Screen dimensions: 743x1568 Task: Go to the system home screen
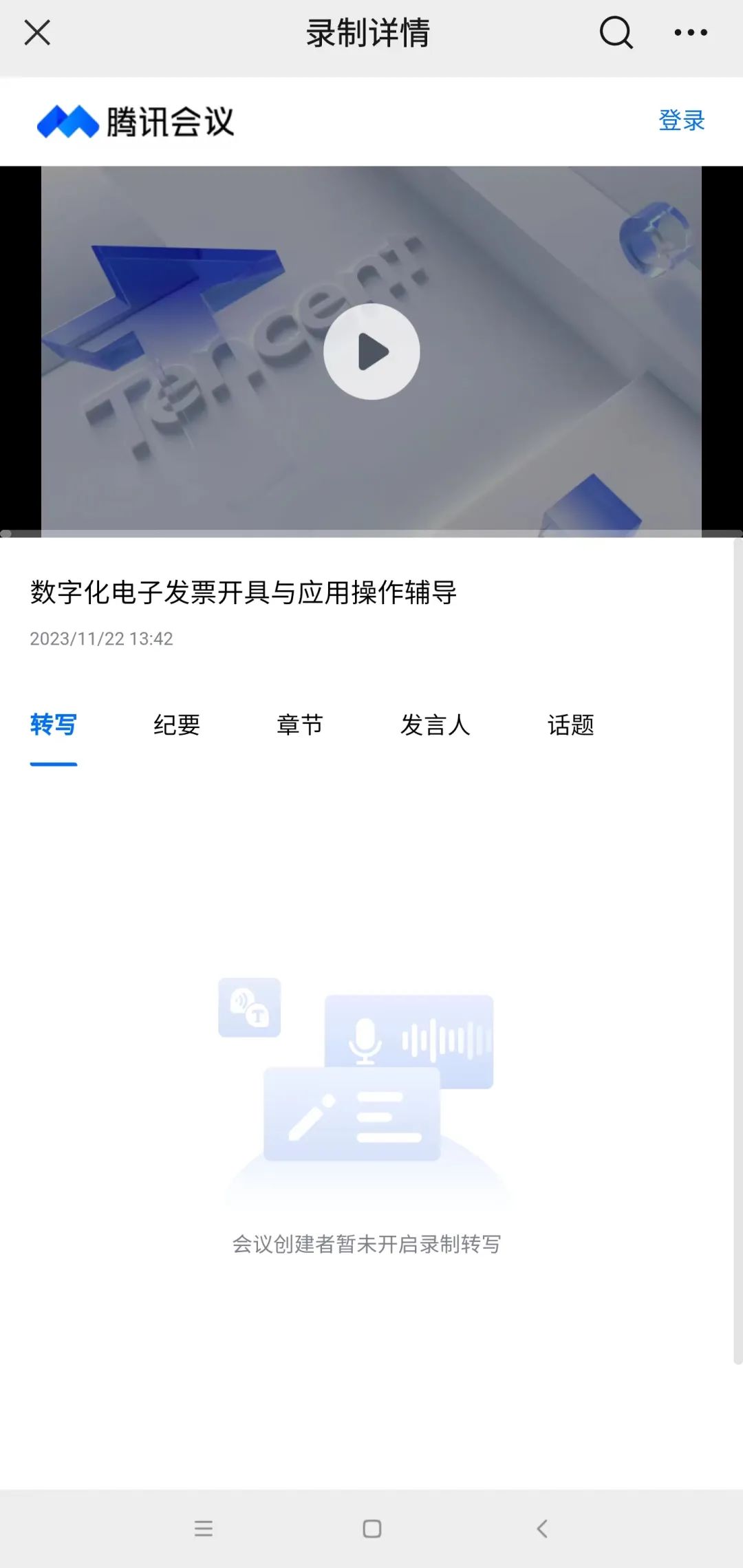[x=372, y=1529]
